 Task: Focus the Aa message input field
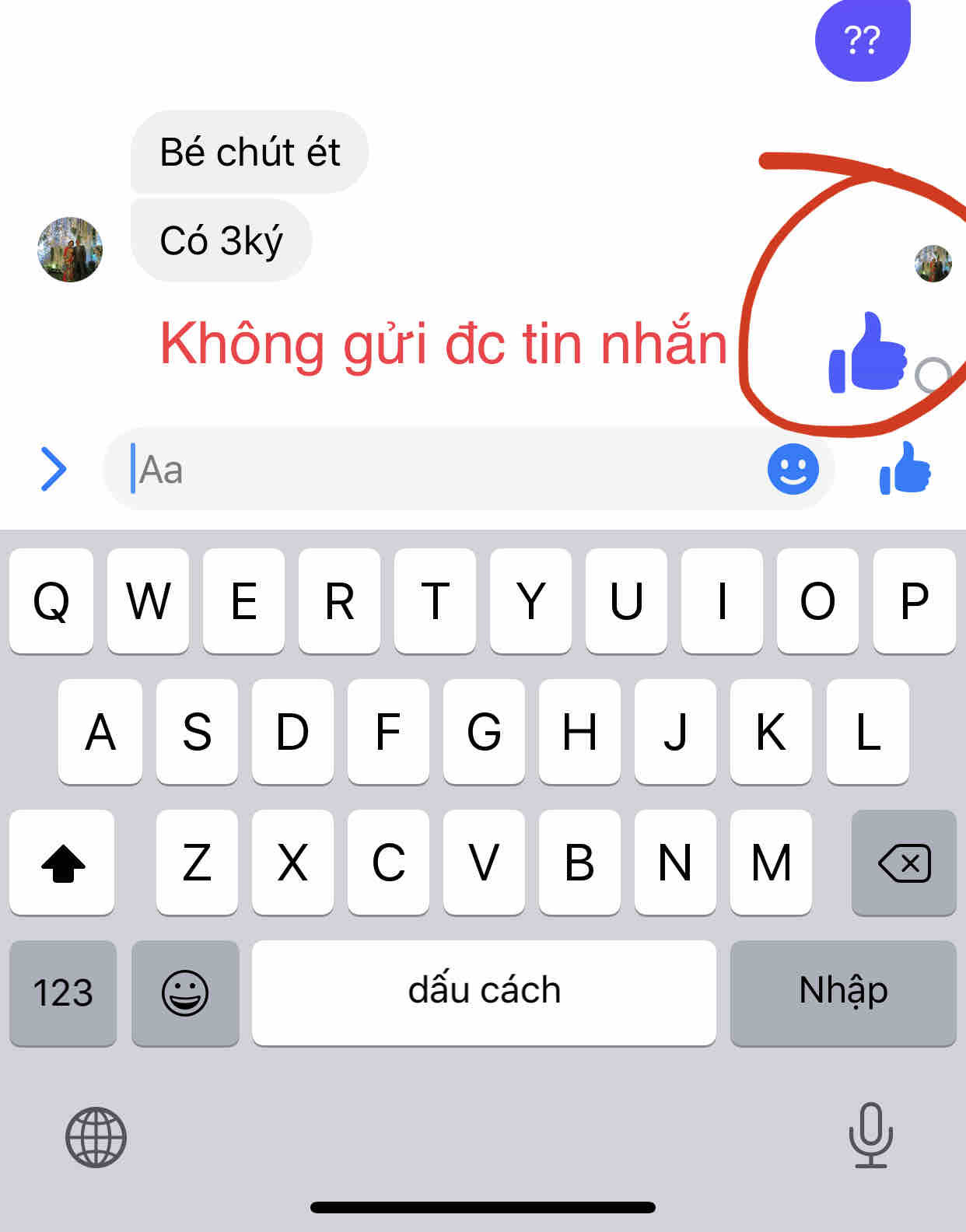coord(436,469)
